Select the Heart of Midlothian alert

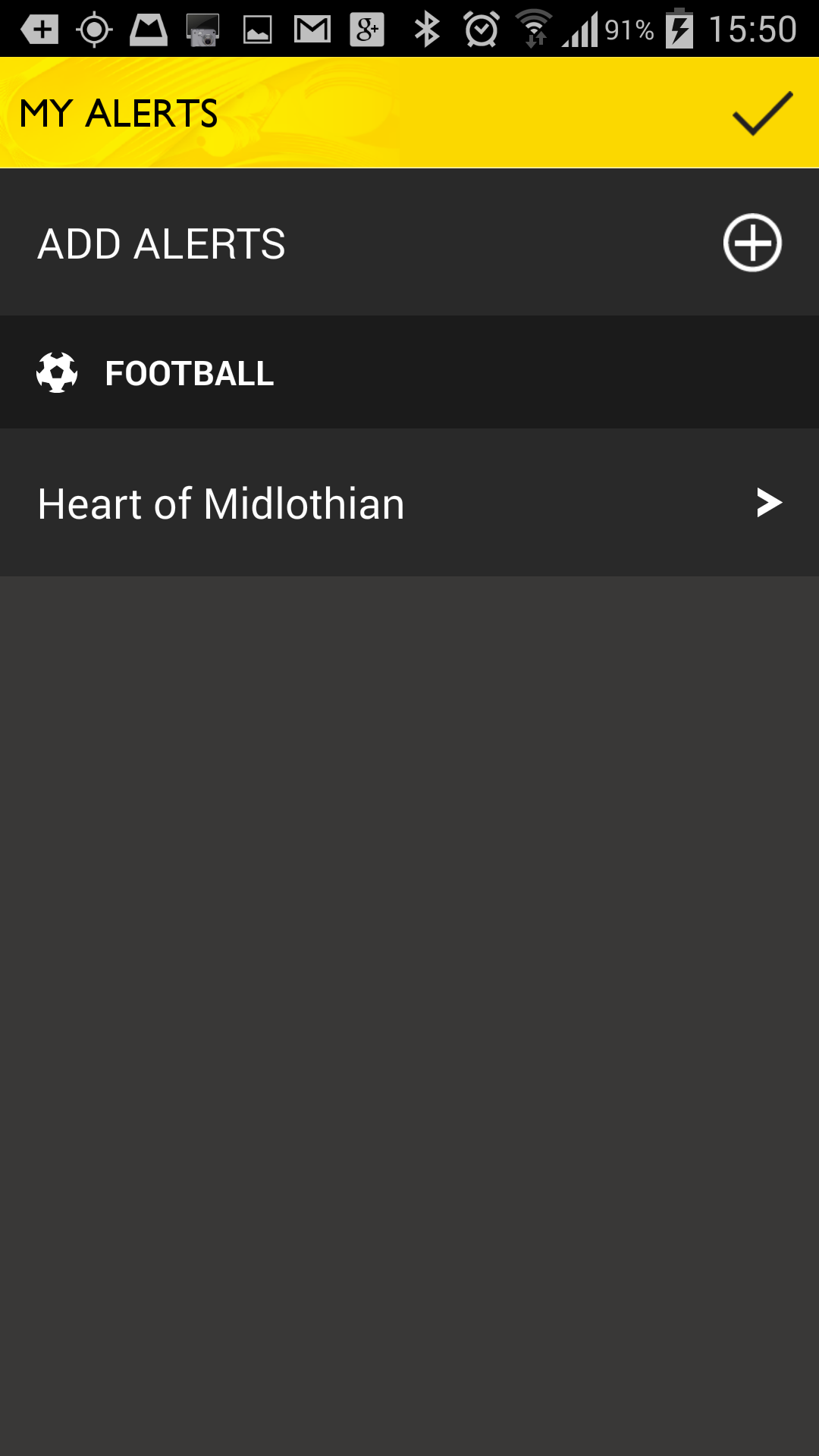(x=221, y=502)
